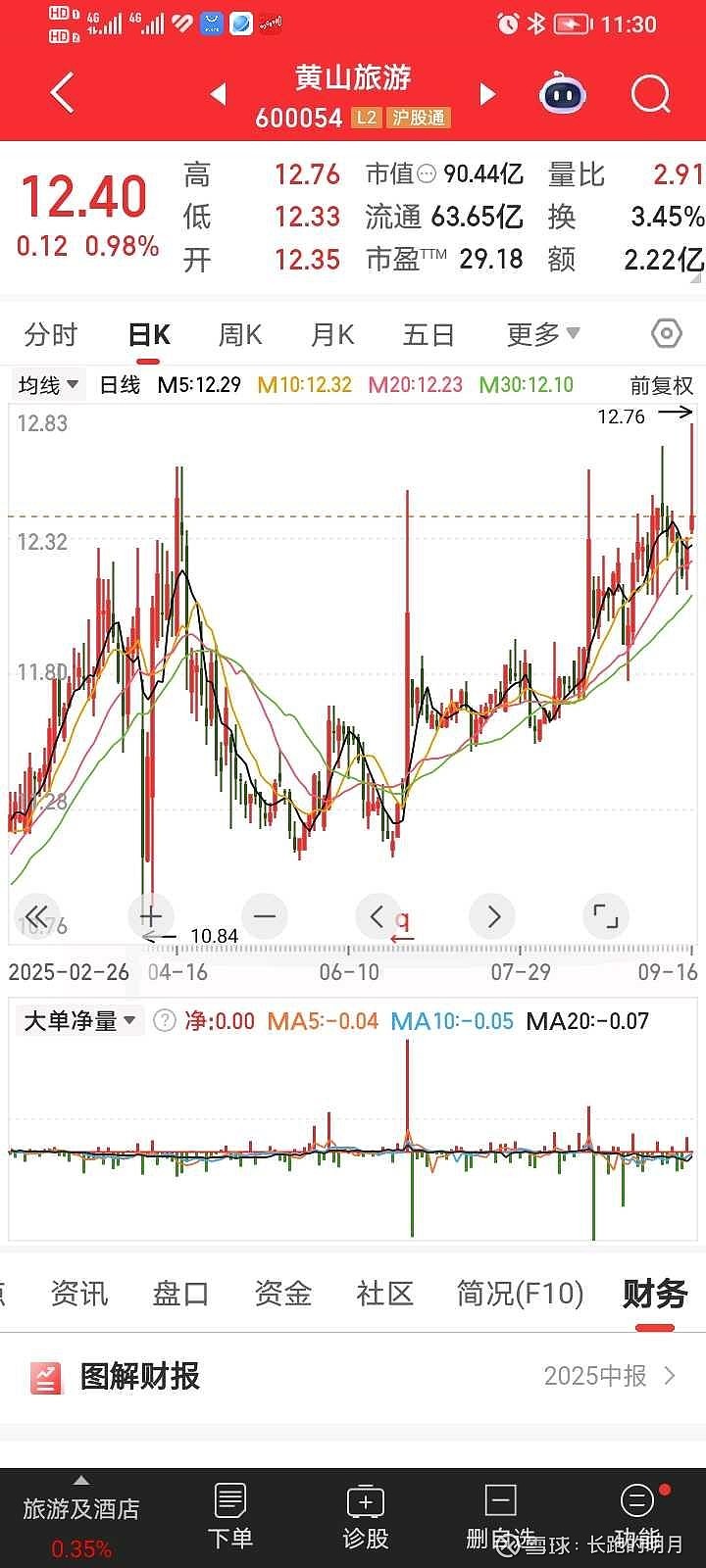Expand the chart to fullscreen
Screen dimensions: 706x1568
(x=606, y=917)
